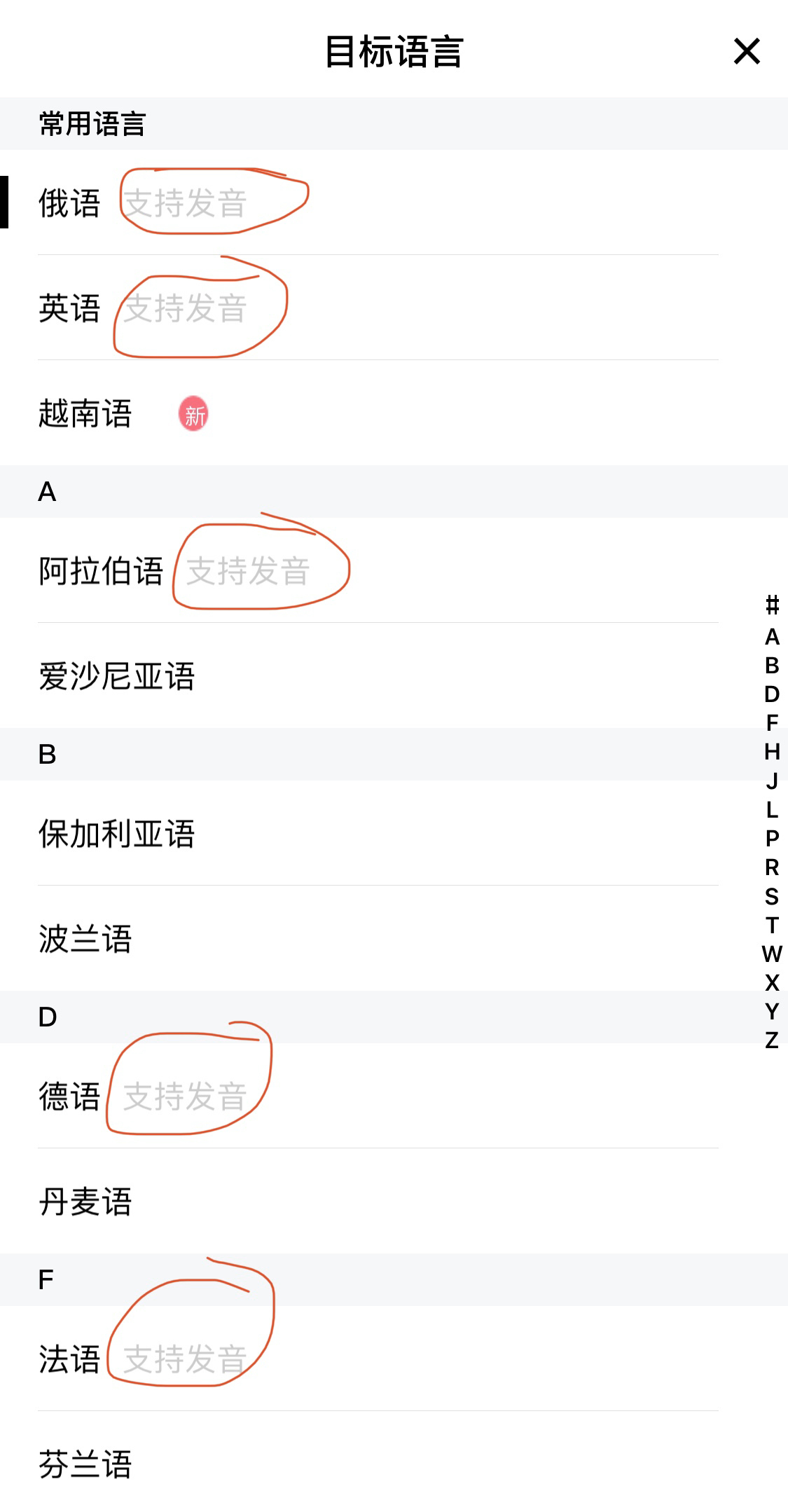
Task: Jump to letter S in index
Action: pyautogui.click(x=772, y=896)
